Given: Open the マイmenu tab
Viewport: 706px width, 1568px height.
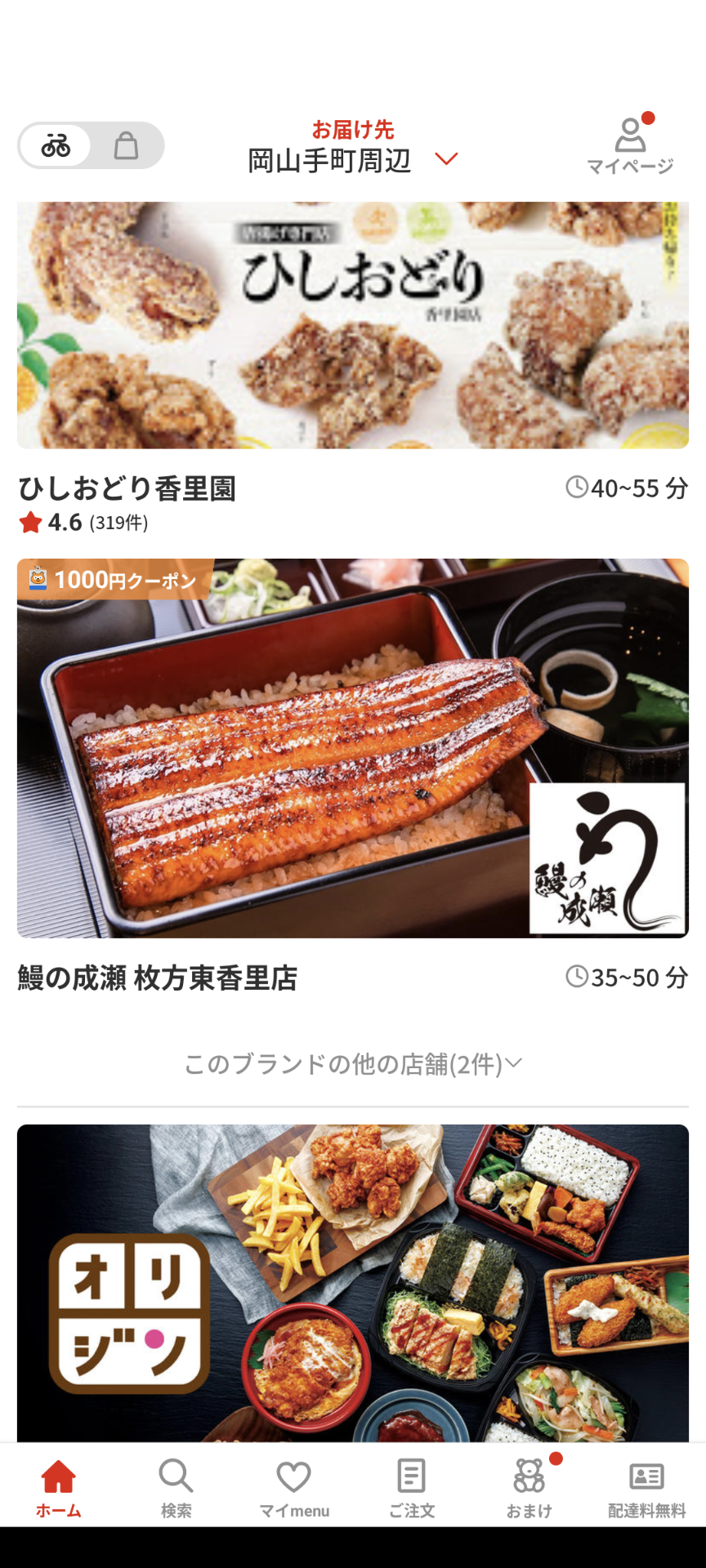Looking at the screenshot, I should (x=294, y=1487).
